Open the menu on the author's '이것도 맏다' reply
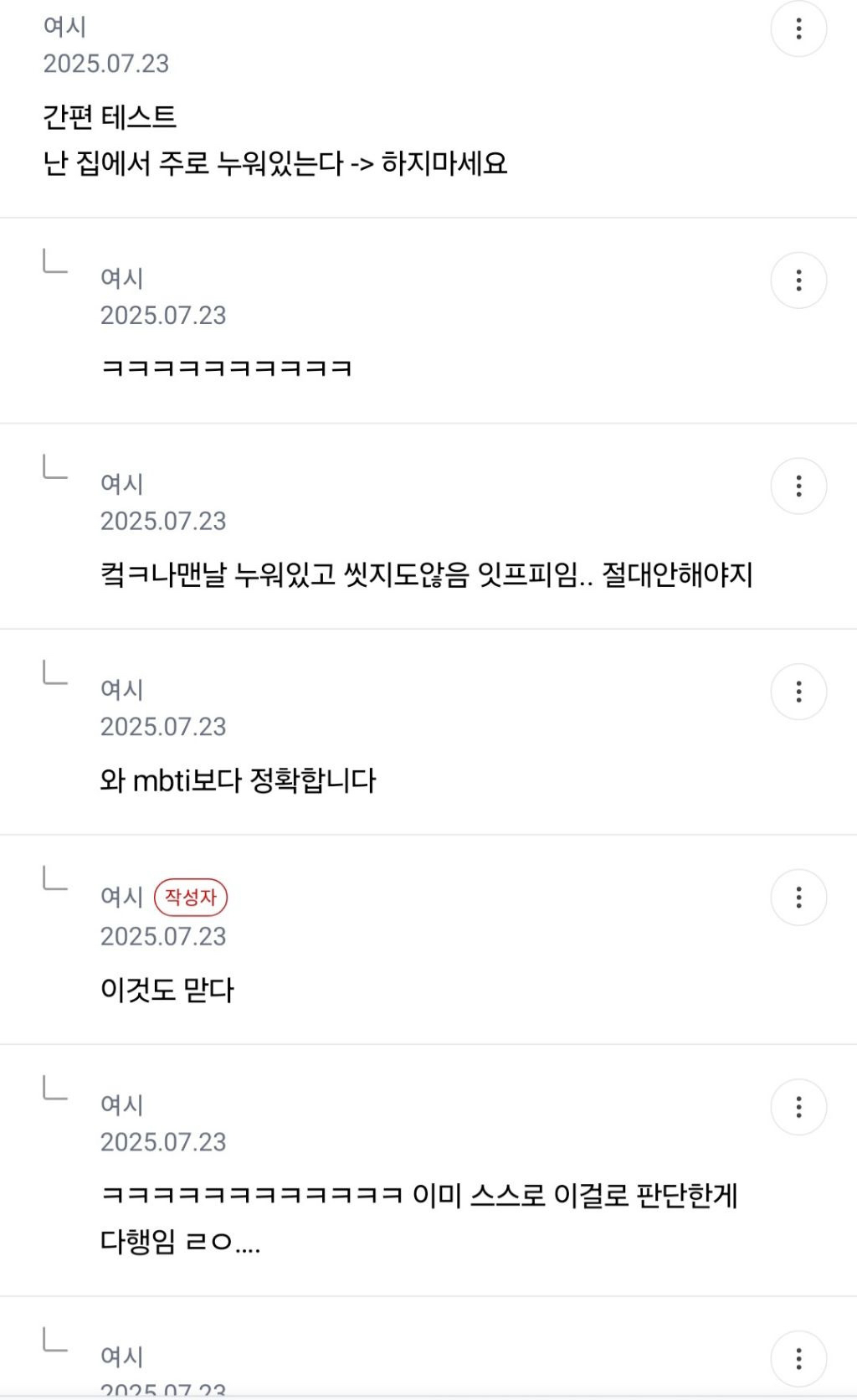 [798, 898]
